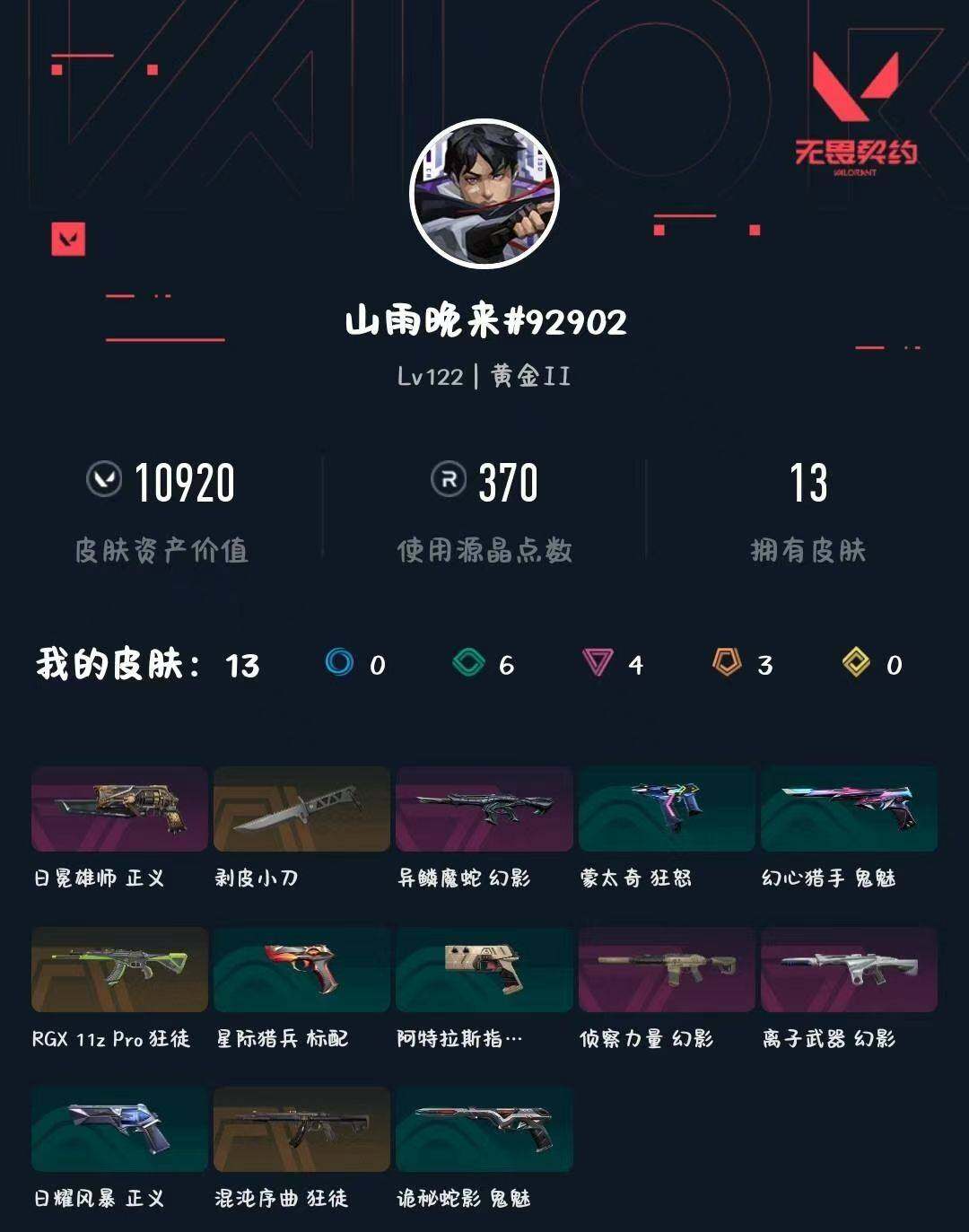Expand the 阿特拉斯指 truncated skin name

(x=460, y=1038)
